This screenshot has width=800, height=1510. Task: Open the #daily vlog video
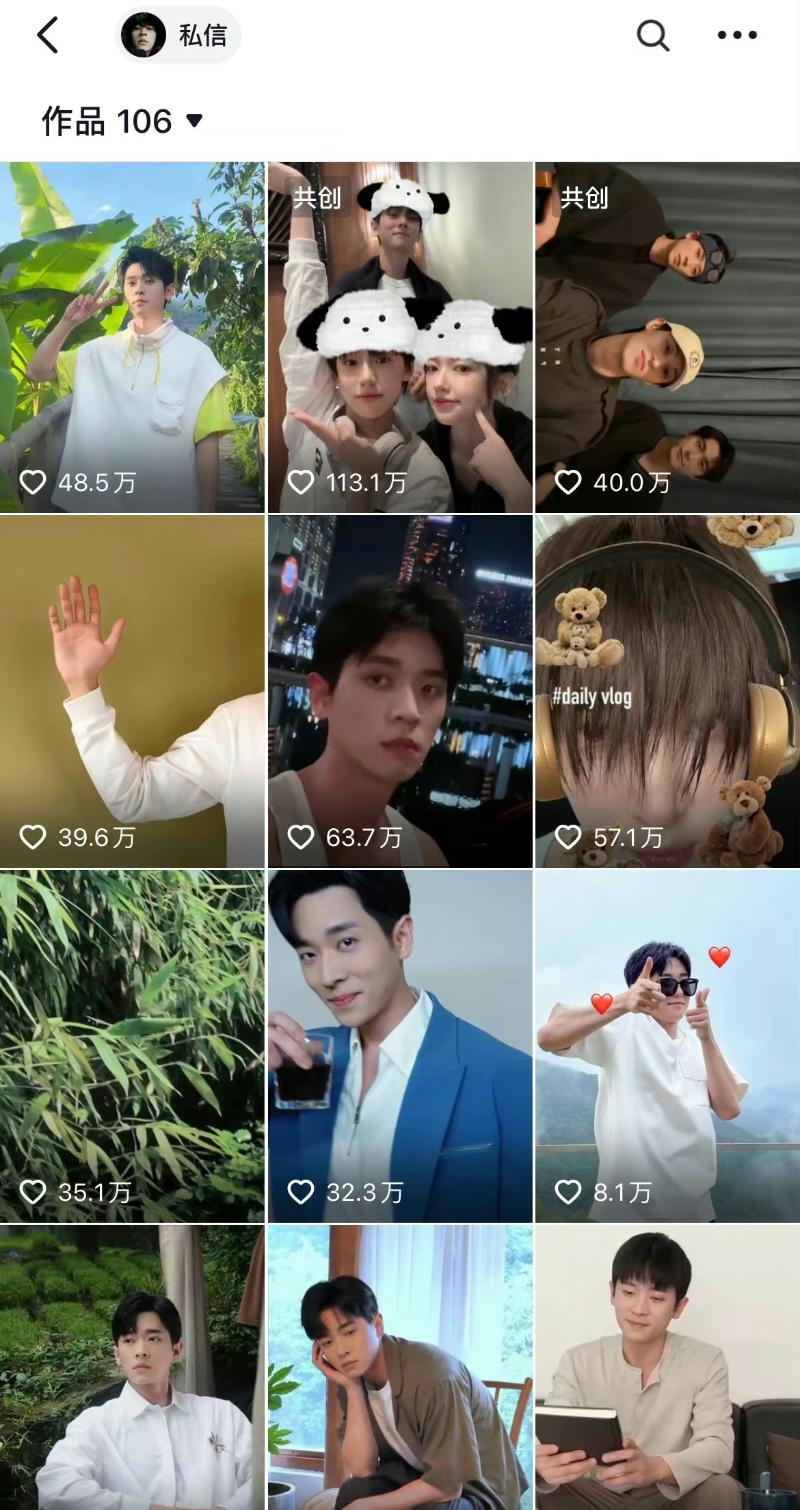[668, 691]
